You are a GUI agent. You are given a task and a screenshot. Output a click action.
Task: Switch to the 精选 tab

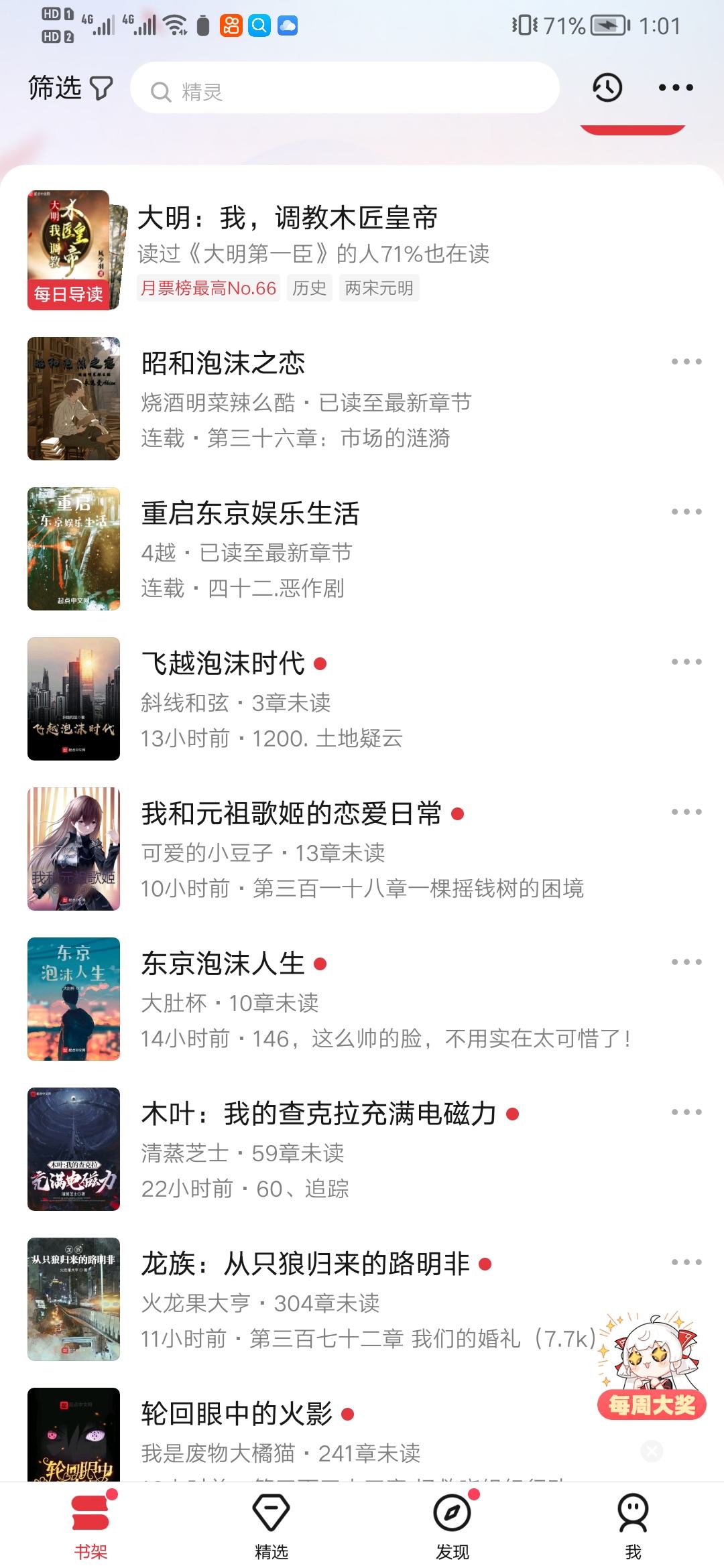click(271, 1522)
